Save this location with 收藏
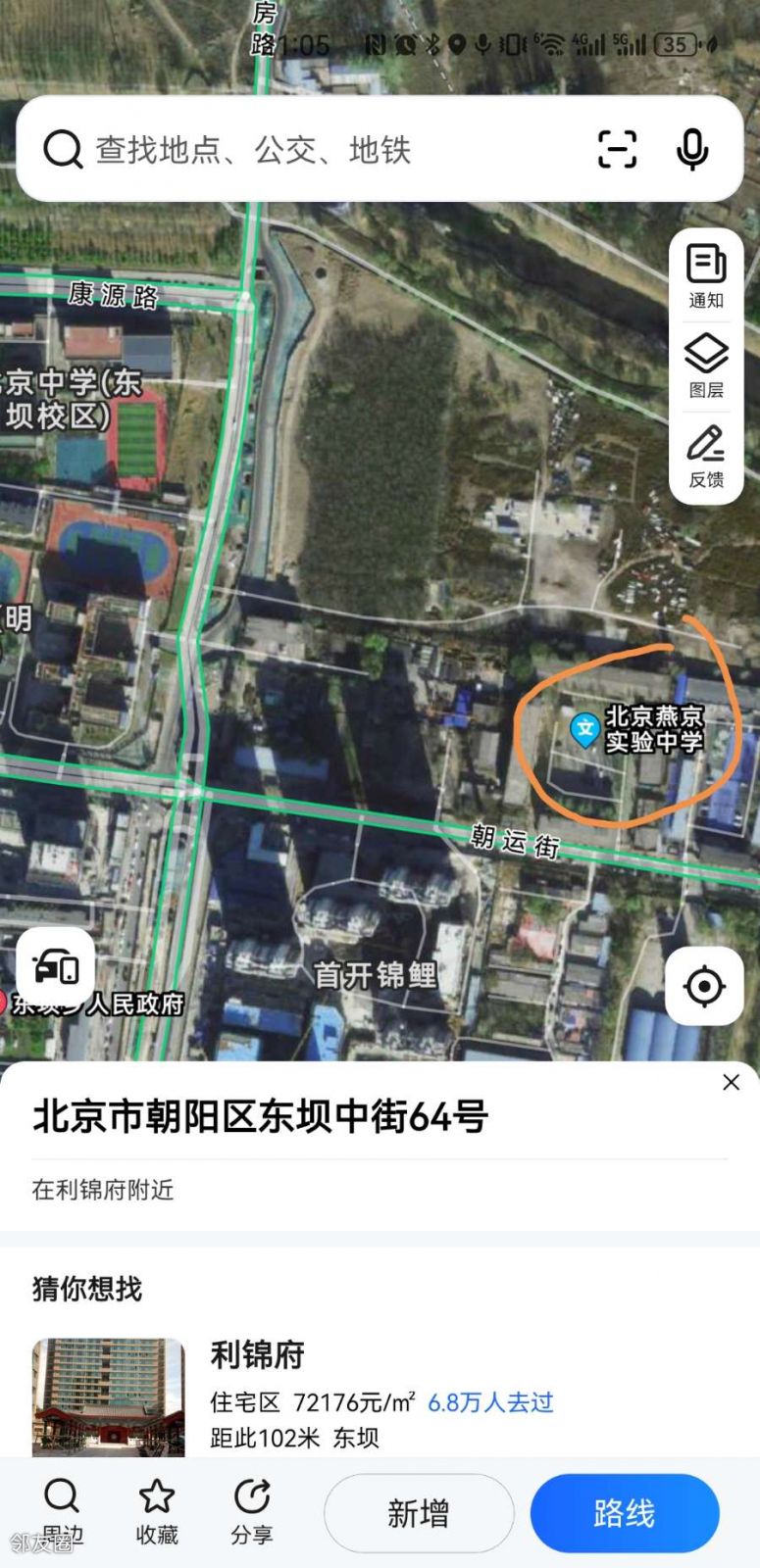760x1568 pixels. pos(157,1510)
